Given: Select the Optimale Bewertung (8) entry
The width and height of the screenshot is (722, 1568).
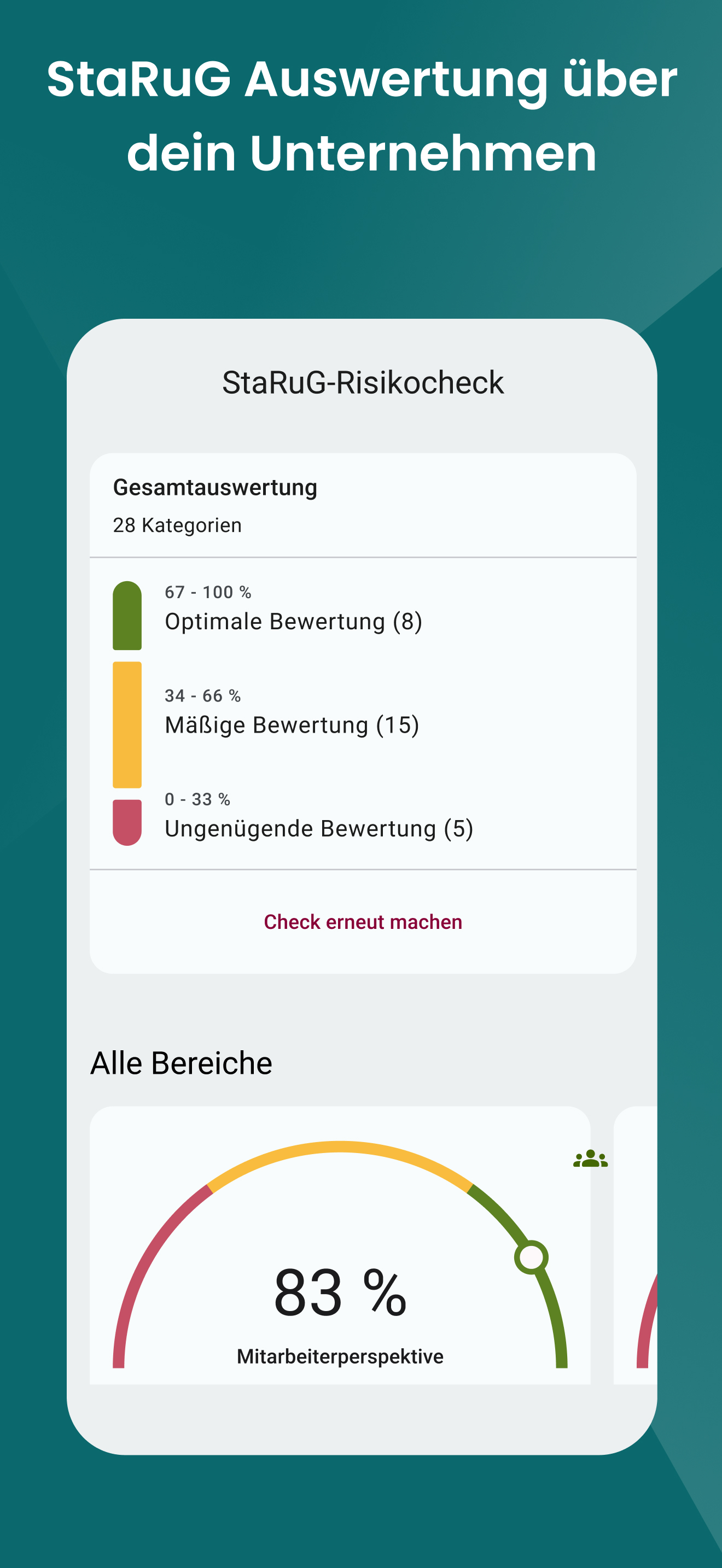Looking at the screenshot, I should point(294,622).
